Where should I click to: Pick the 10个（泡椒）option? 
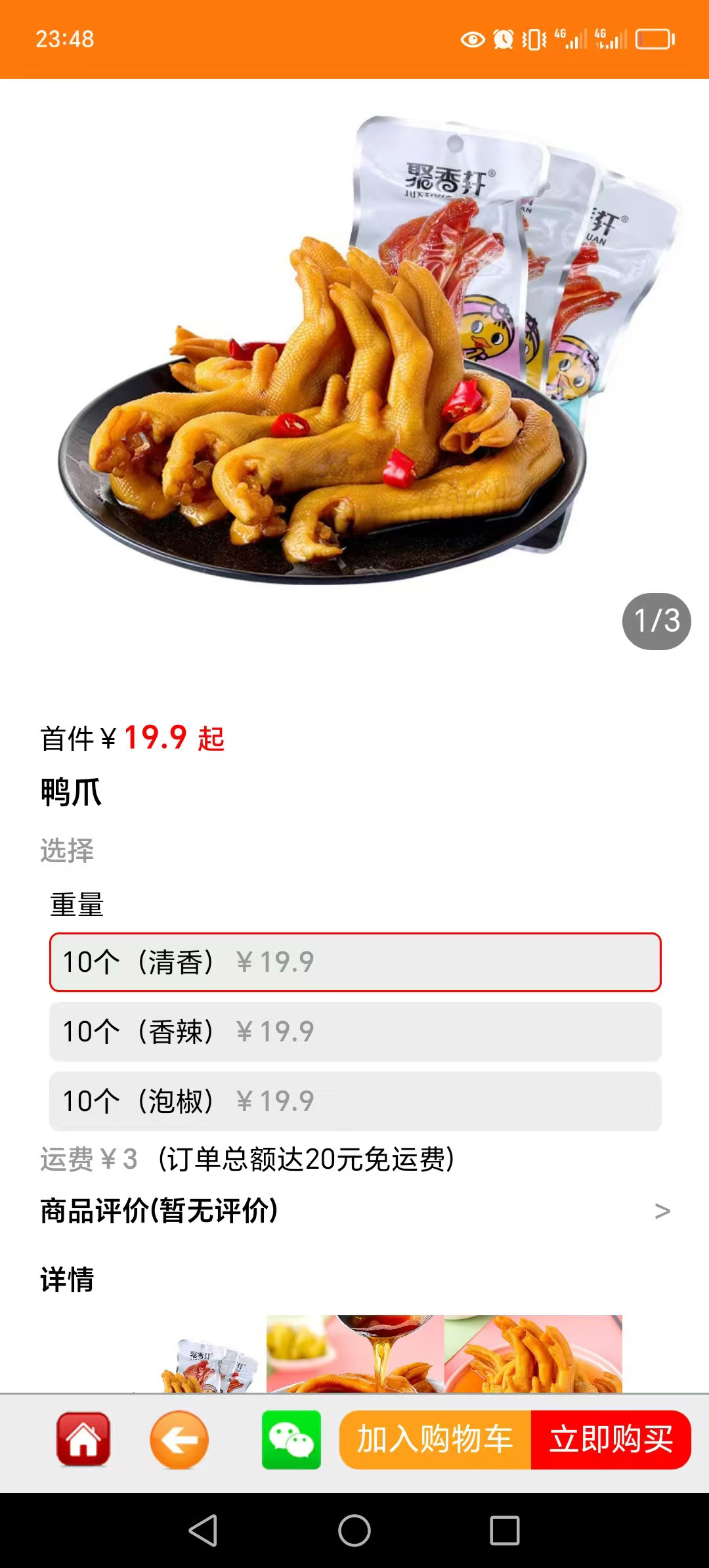pyautogui.click(x=354, y=1101)
